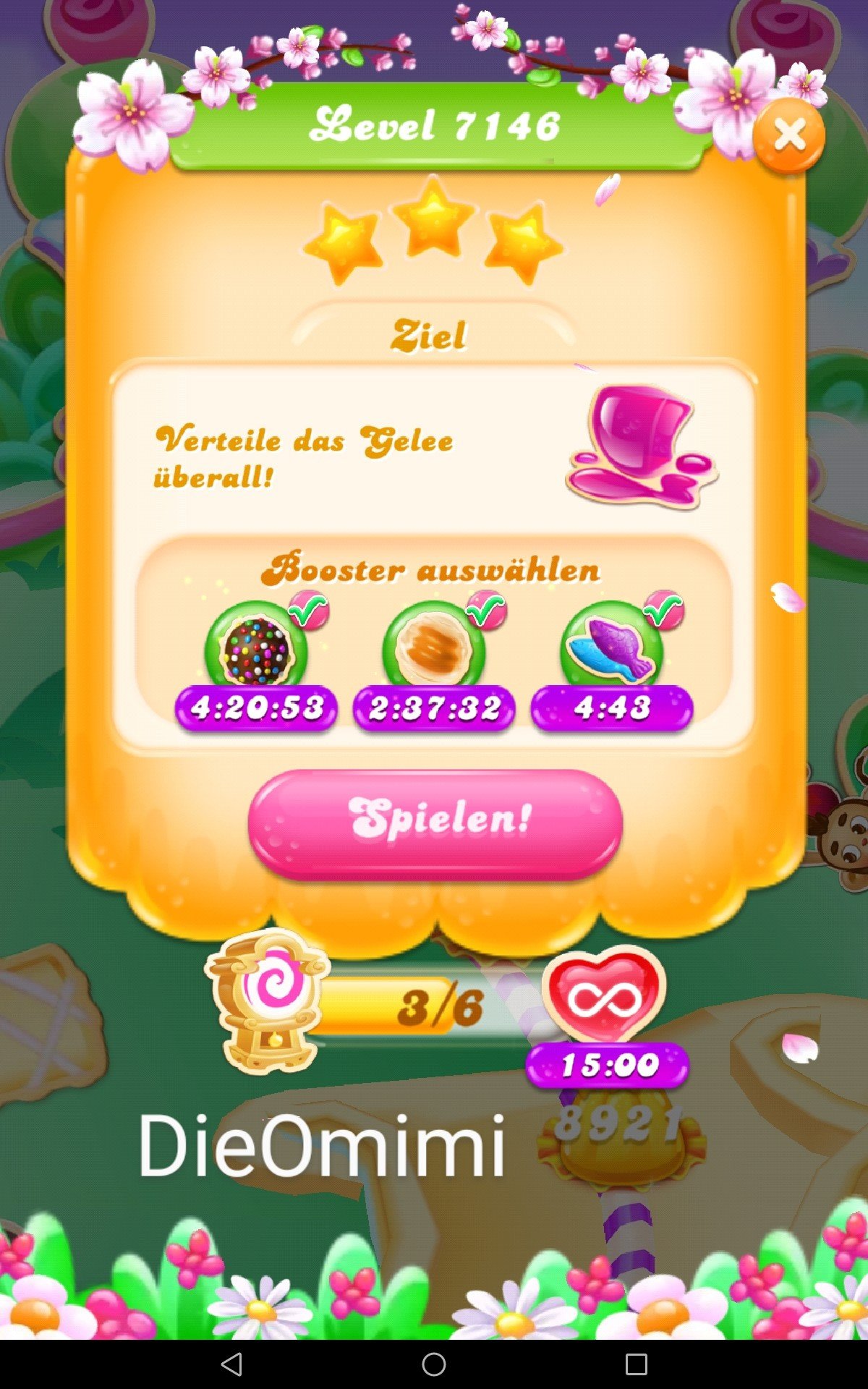This screenshot has height=1389, width=868.
Task: Close the Level 7146 dialog
Action: coord(788,135)
